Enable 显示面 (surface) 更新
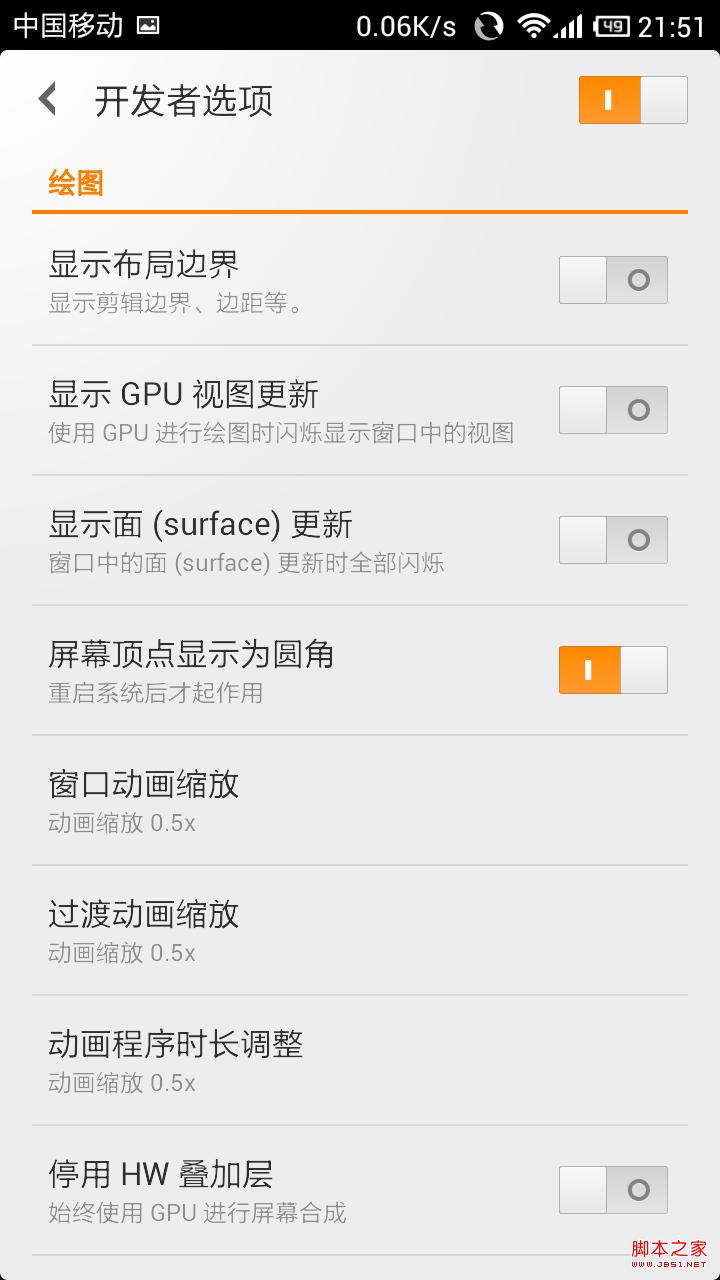This screenshot has width=720, height=1280. pyautogui.click(x=612, y=540)
